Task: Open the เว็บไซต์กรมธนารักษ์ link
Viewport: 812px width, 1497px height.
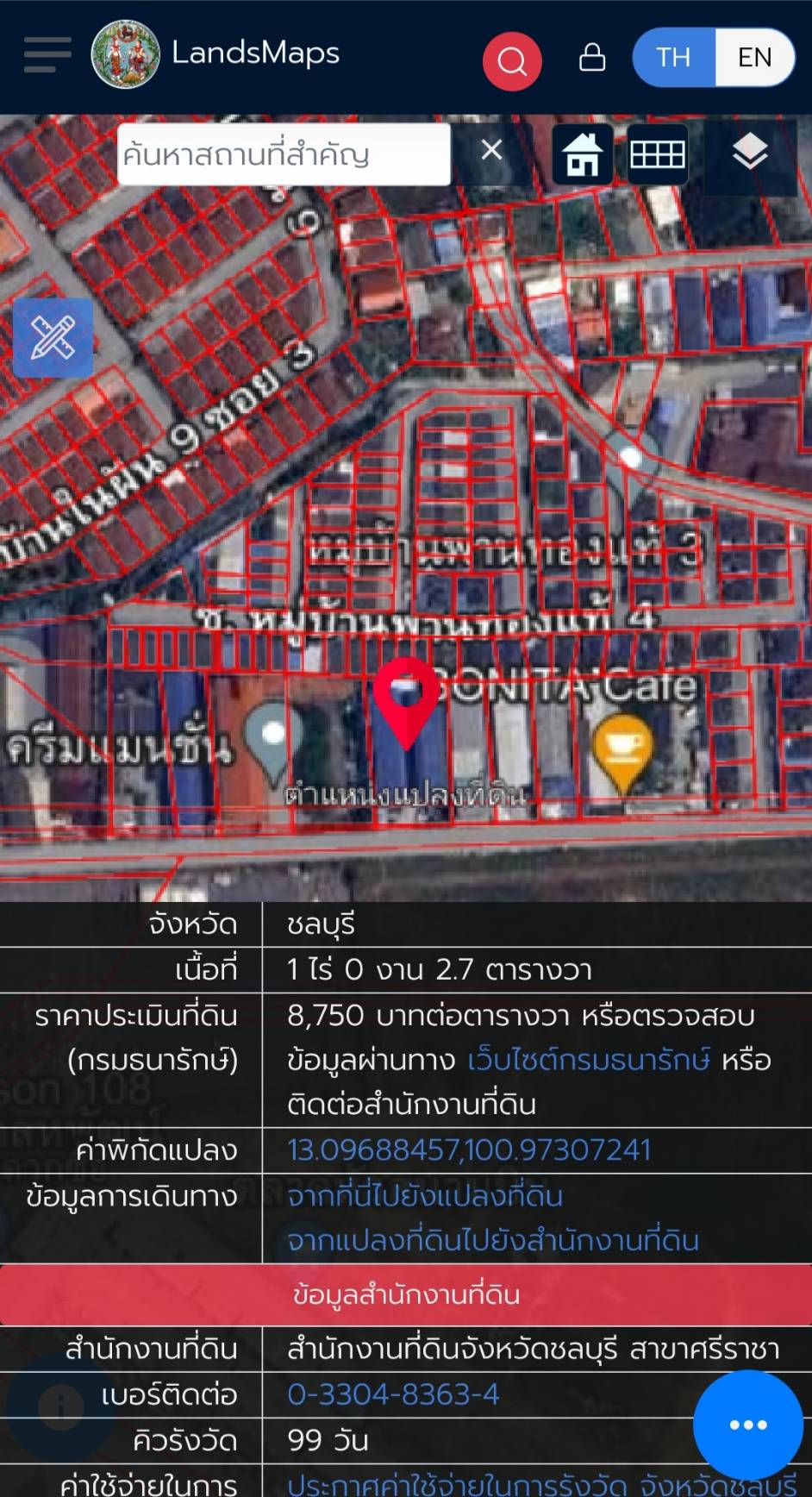Action: pos(590,1060)
